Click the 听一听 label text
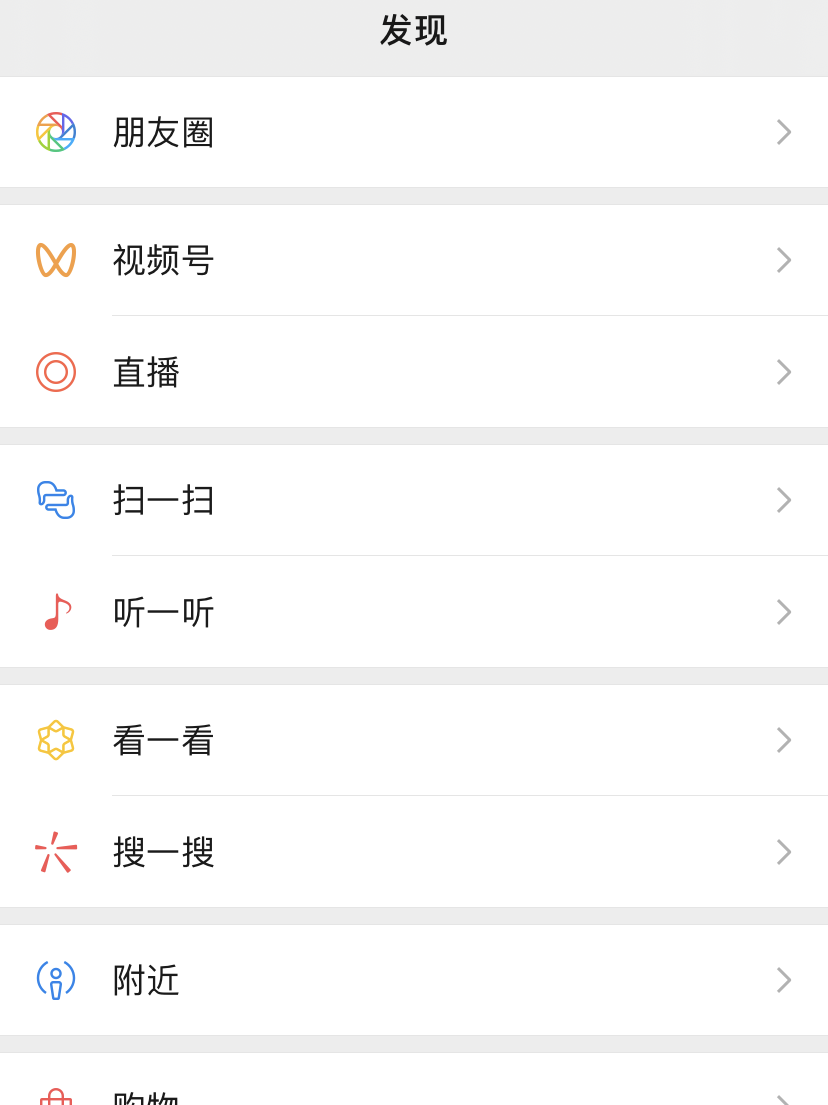Viewport: 828px width, 1105px height. [164, 612]
